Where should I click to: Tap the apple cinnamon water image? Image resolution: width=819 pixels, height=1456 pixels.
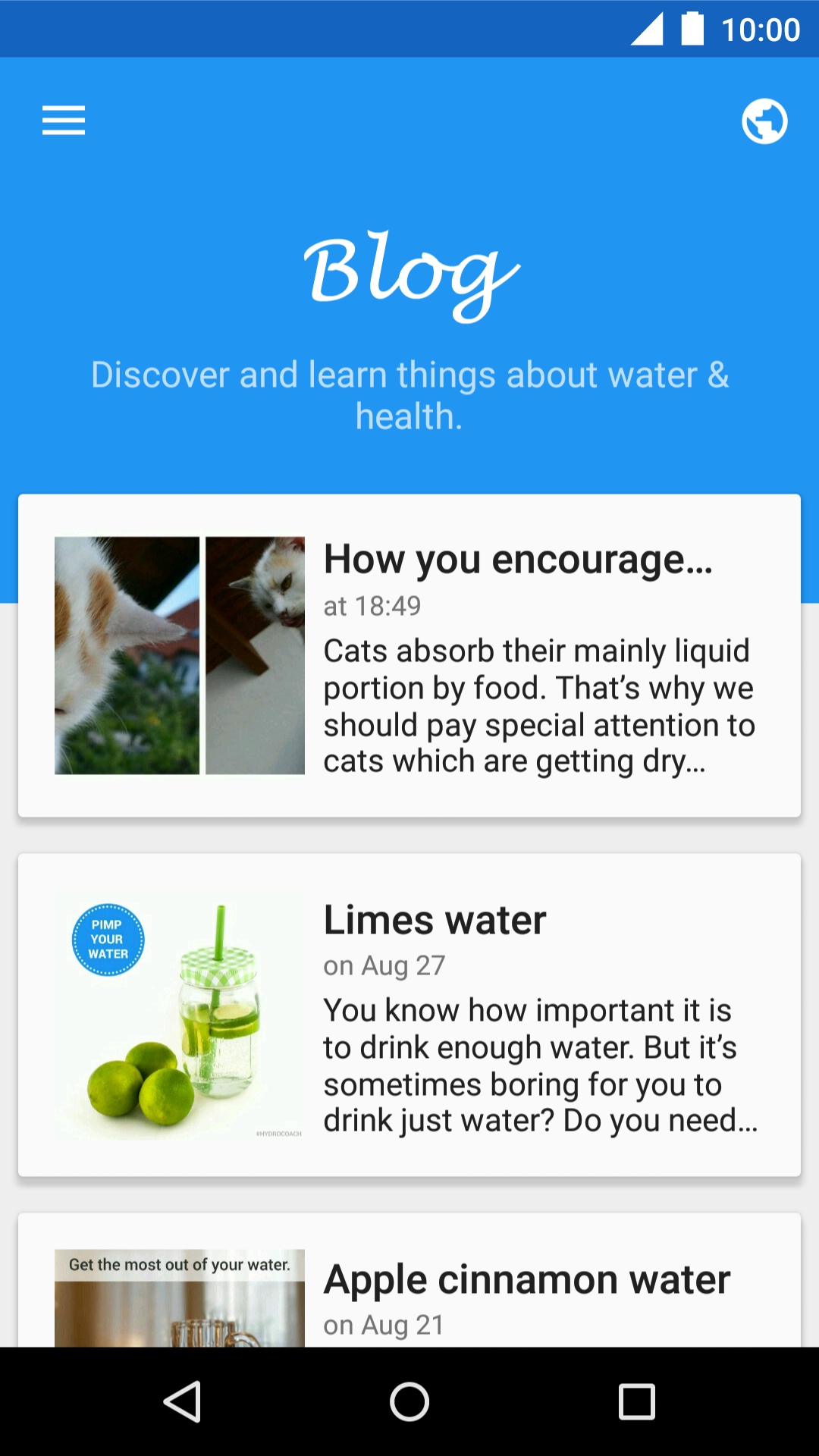click(x=179, y=1293)
